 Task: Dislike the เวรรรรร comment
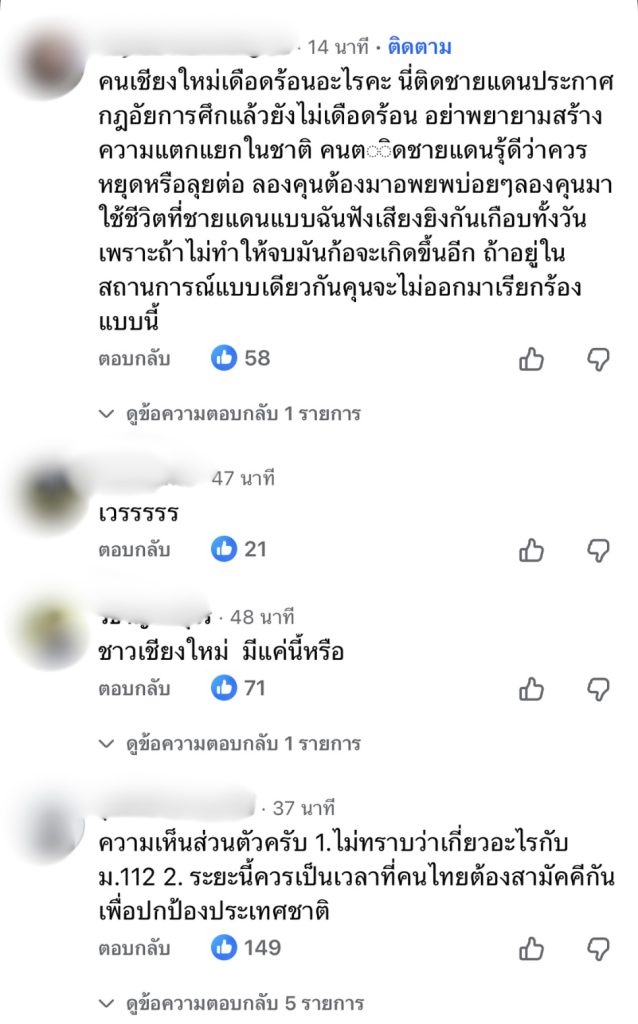pyautogui.click(x=598, y=550)
